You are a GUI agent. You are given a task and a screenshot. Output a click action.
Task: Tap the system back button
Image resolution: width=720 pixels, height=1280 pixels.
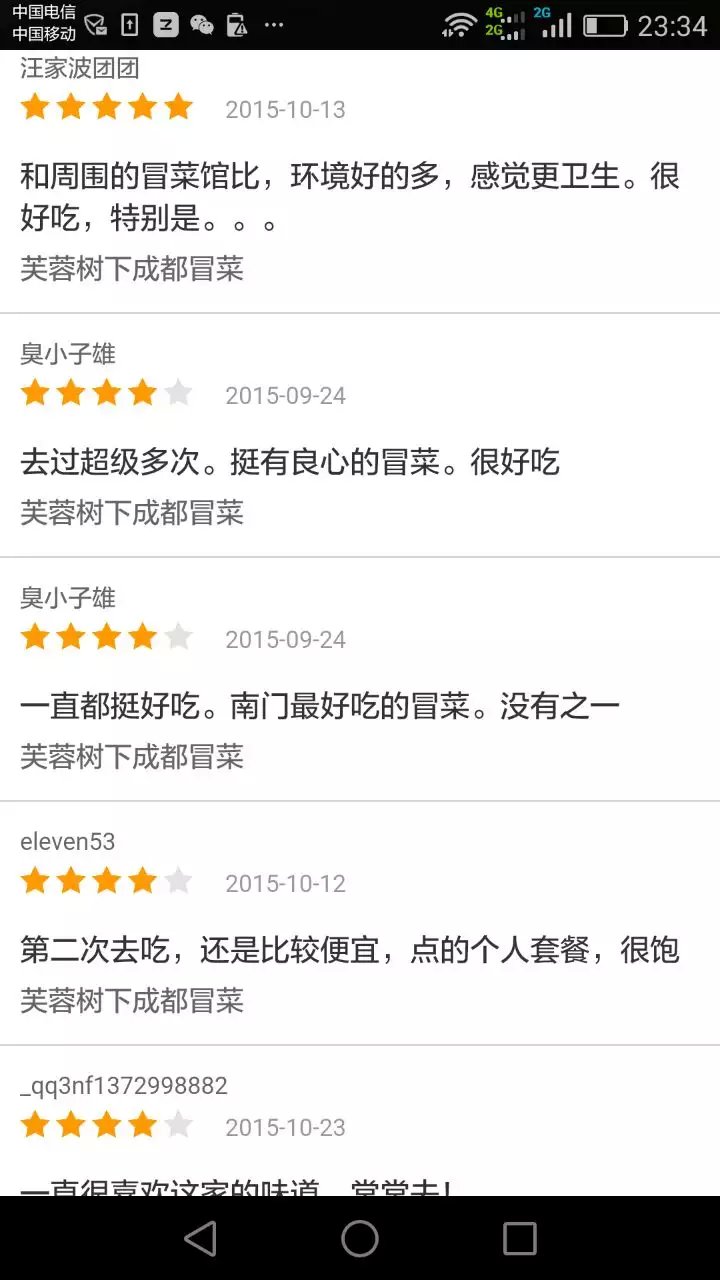tap(200, 1239)
